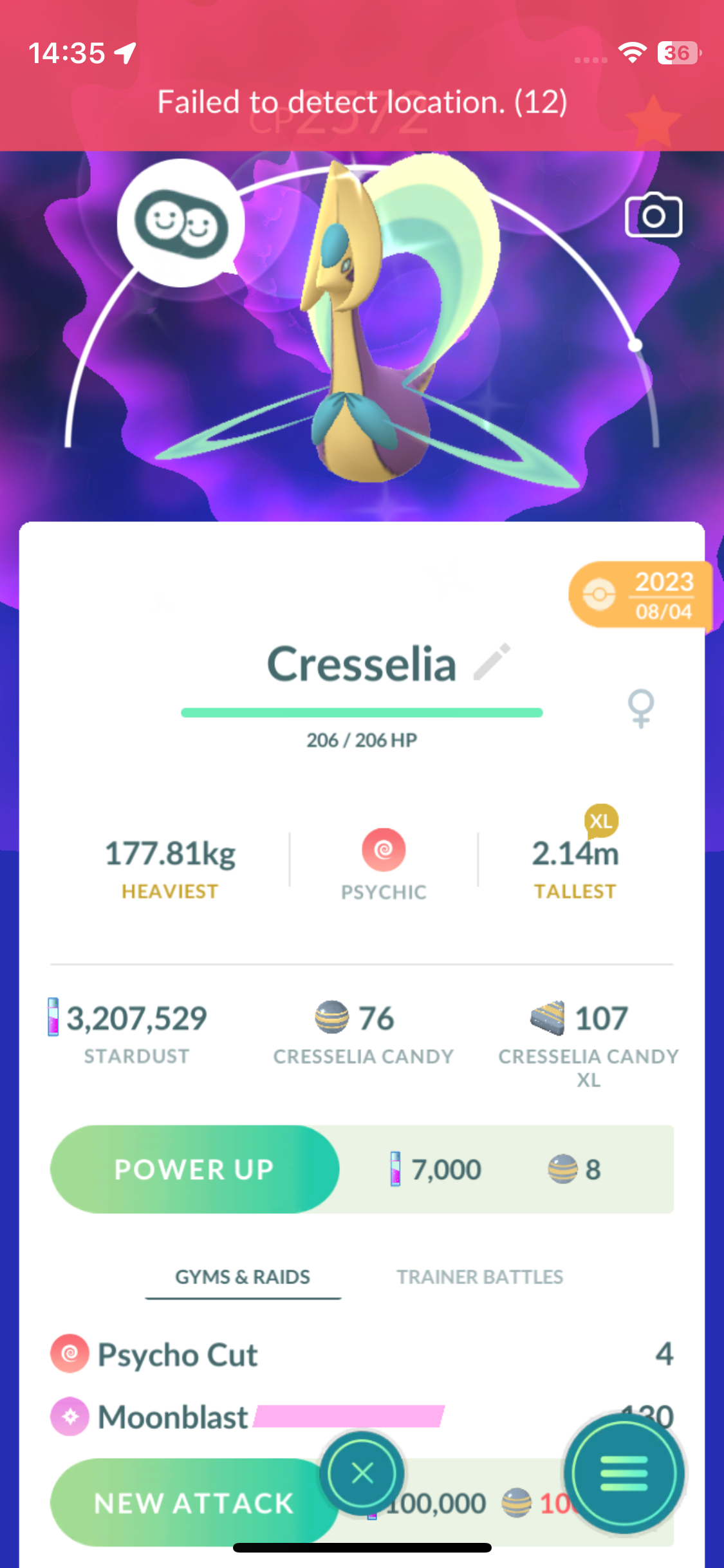Image resolution: width=724 pixels, height=1568 pixels.
Task: Close the Pokémon details with X
Action: [362, 1473]
